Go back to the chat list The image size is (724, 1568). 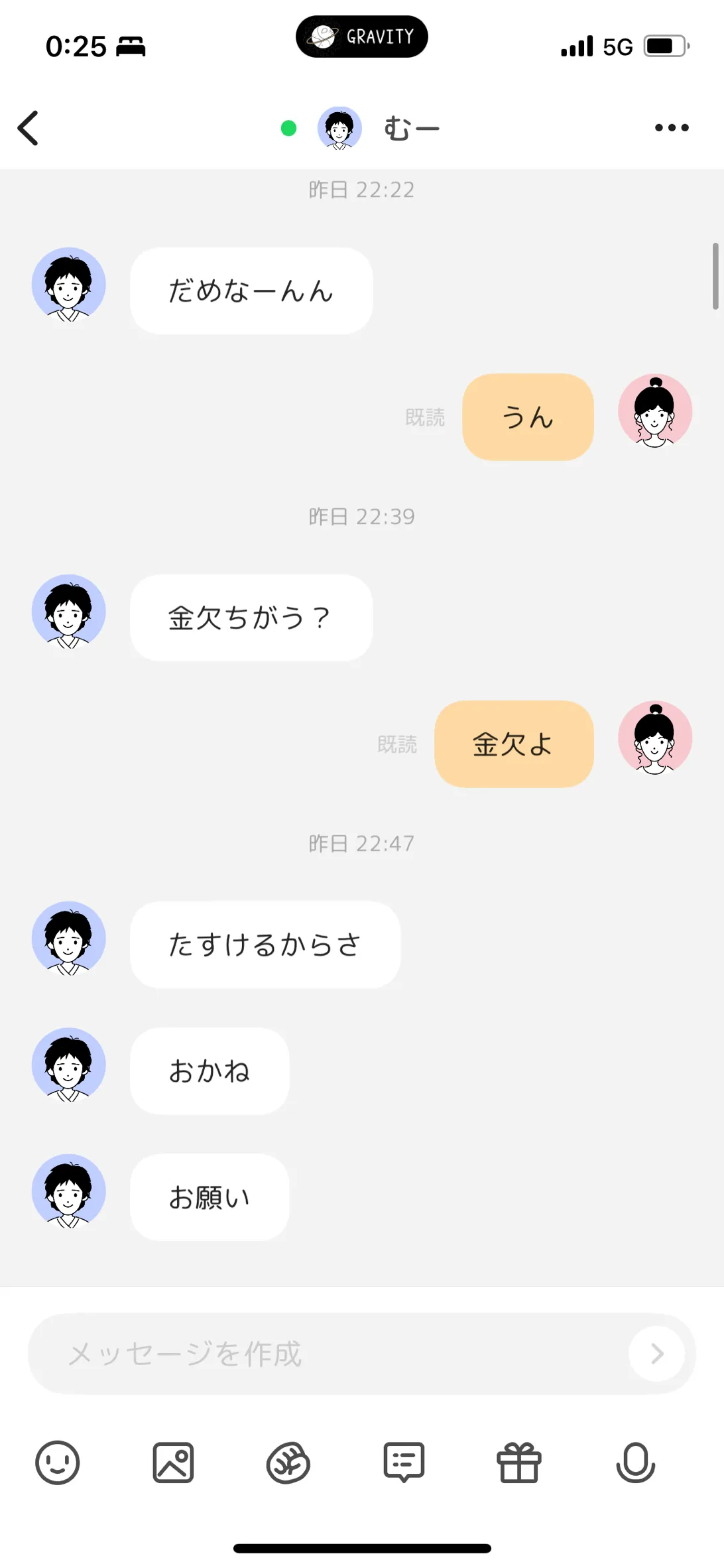(x=28, y=128)
